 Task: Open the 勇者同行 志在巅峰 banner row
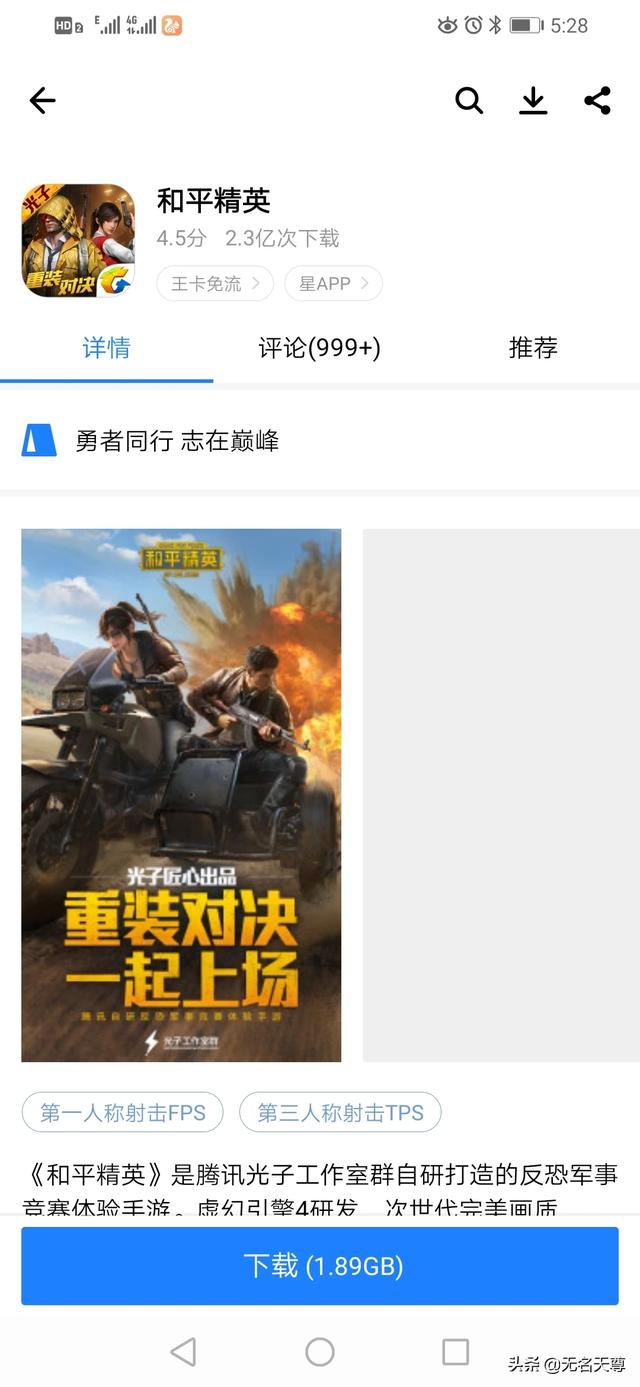tap(320, 440)
